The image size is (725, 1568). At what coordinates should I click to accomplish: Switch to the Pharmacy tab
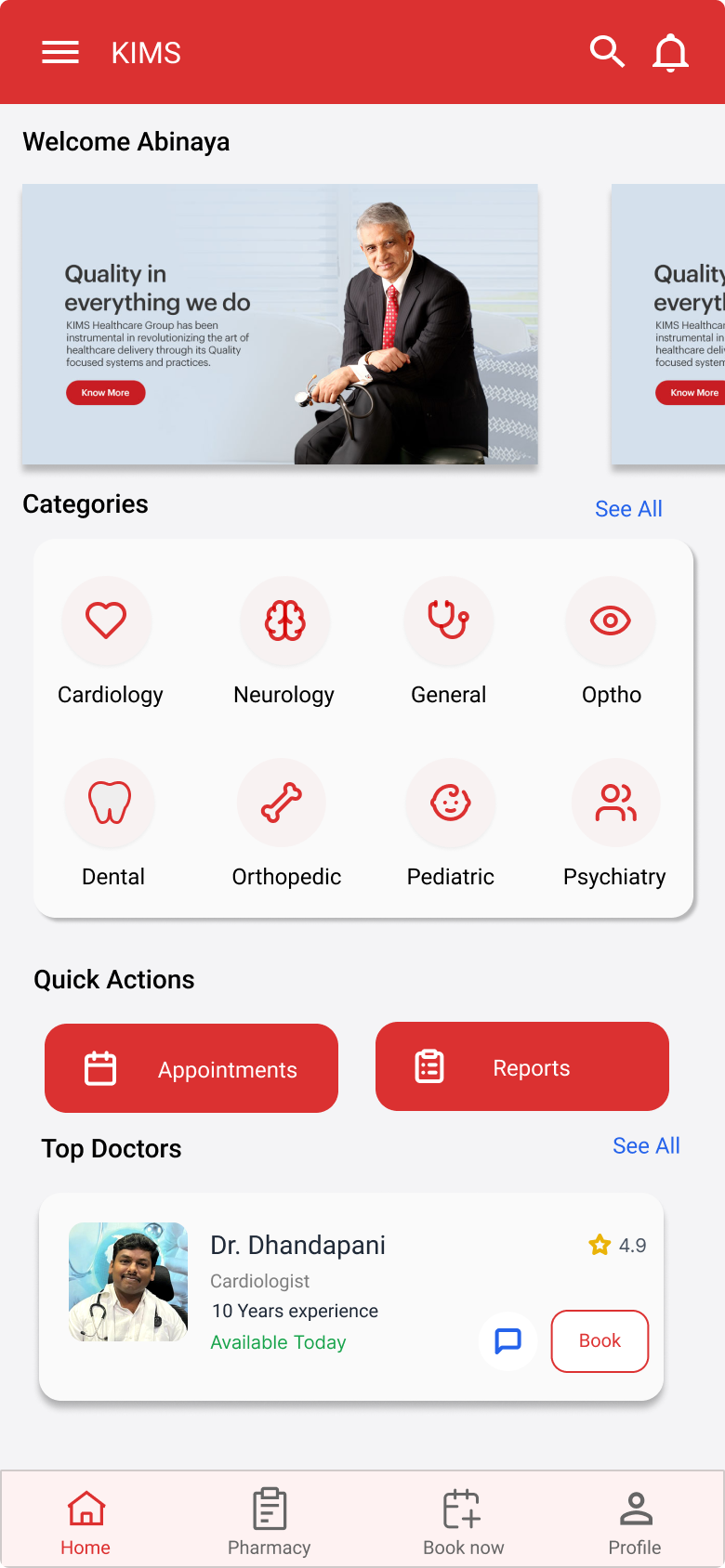[270, 1521]
